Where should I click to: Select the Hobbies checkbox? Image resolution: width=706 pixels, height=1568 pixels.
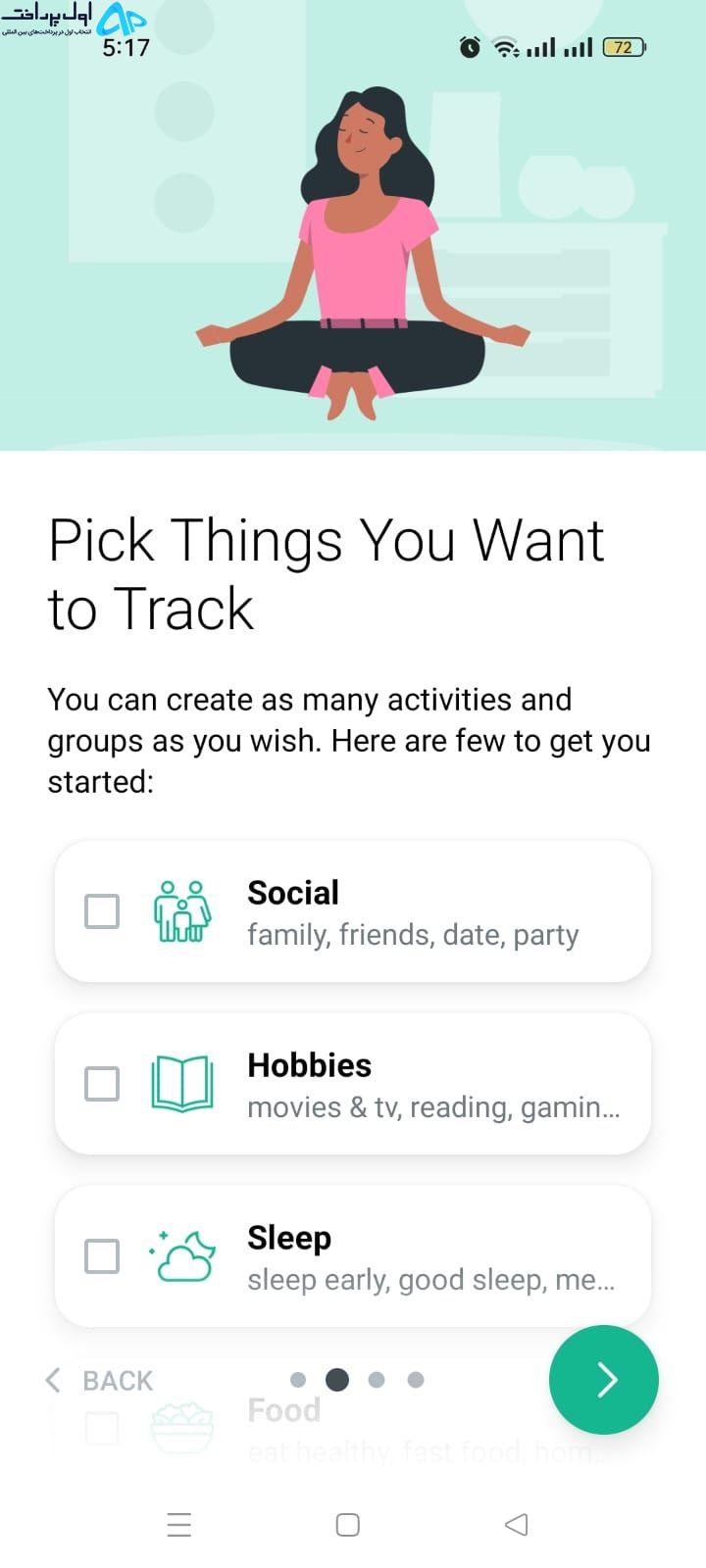click(102, 1084)
